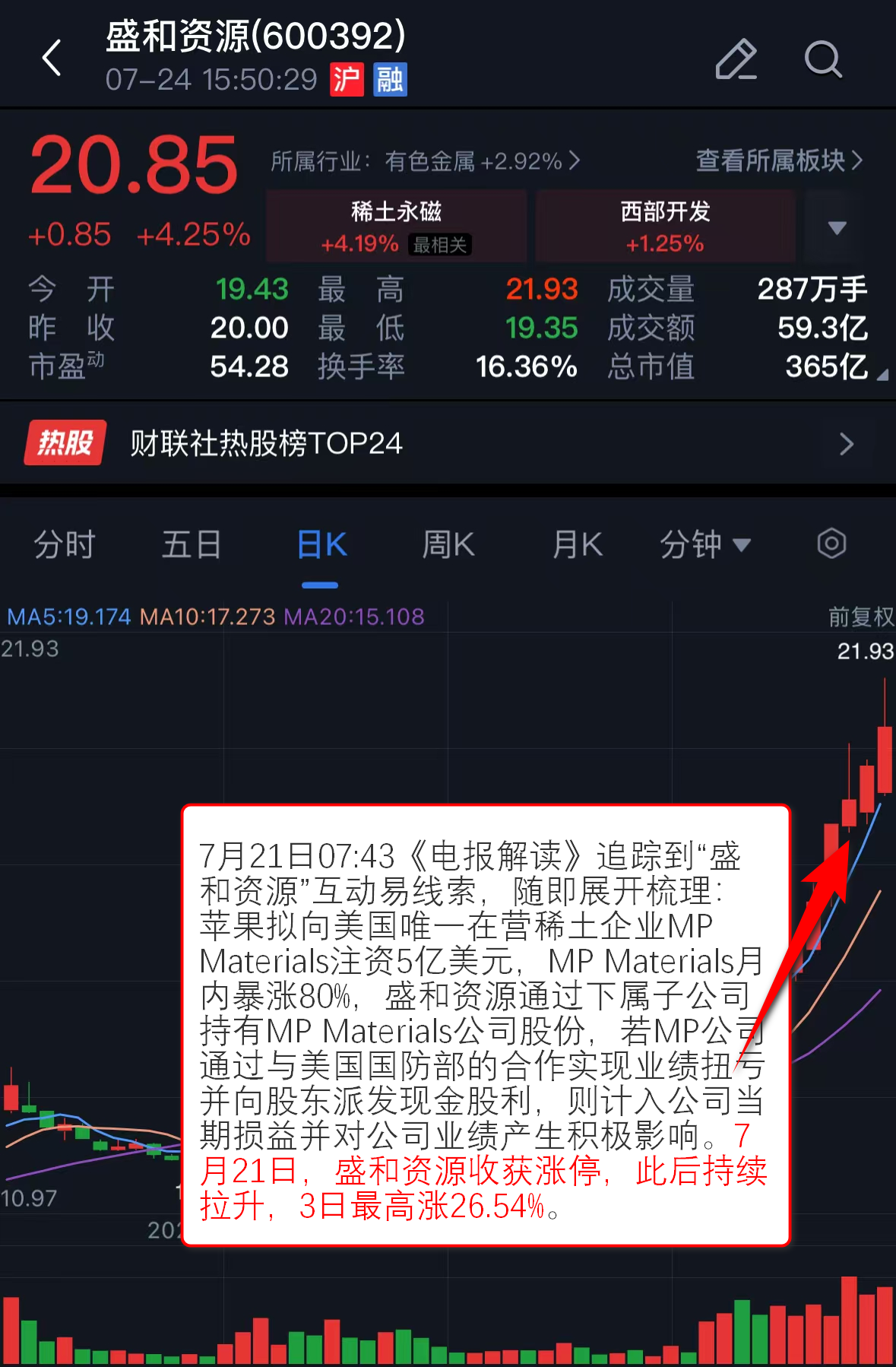This screenshot has height=1367, width=896.
Task: Select the 稀土永磁 concept block
Action: tap(395, 226)
